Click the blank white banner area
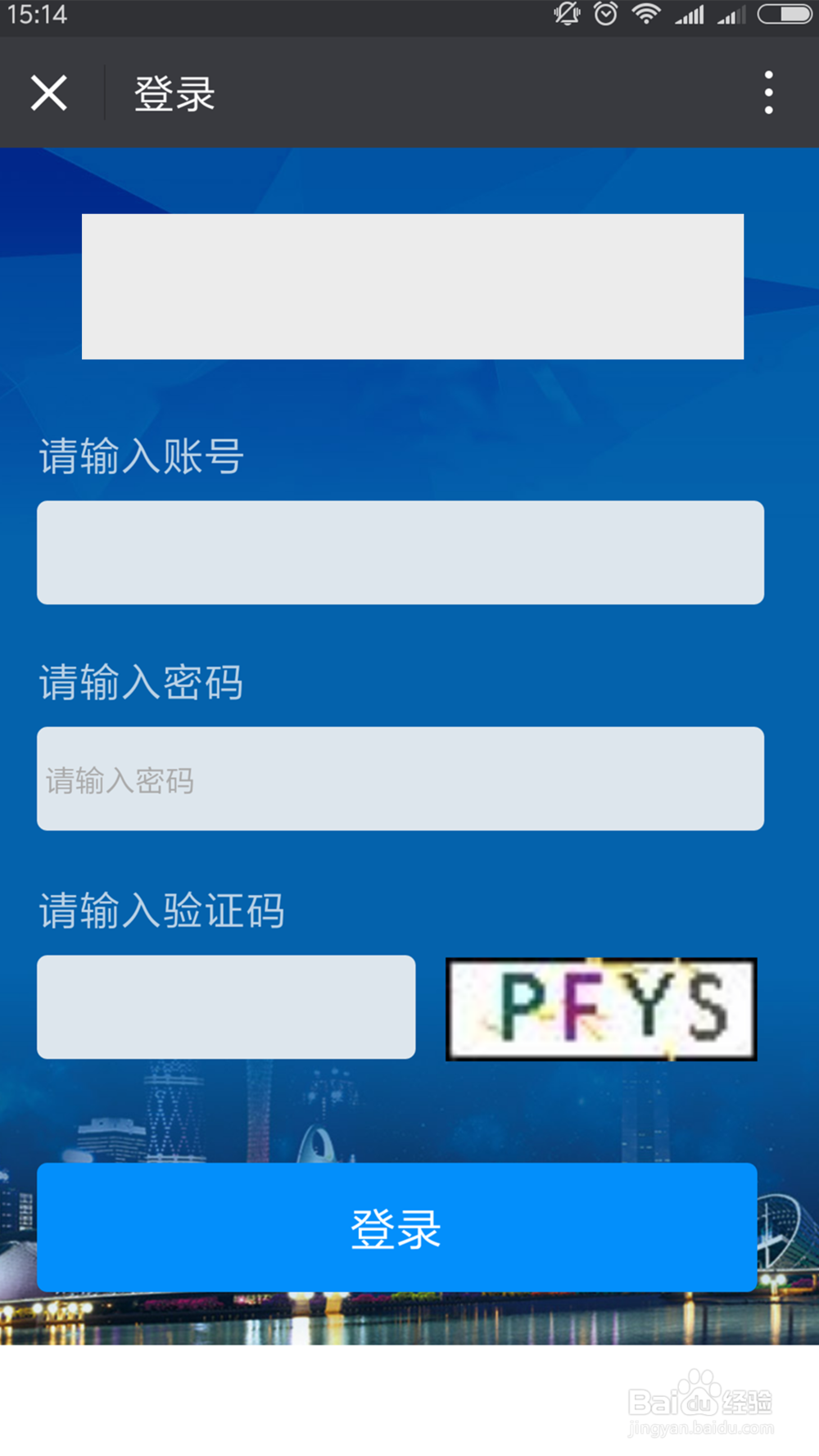The image size is (819, 1456). (x=412, y=286)
